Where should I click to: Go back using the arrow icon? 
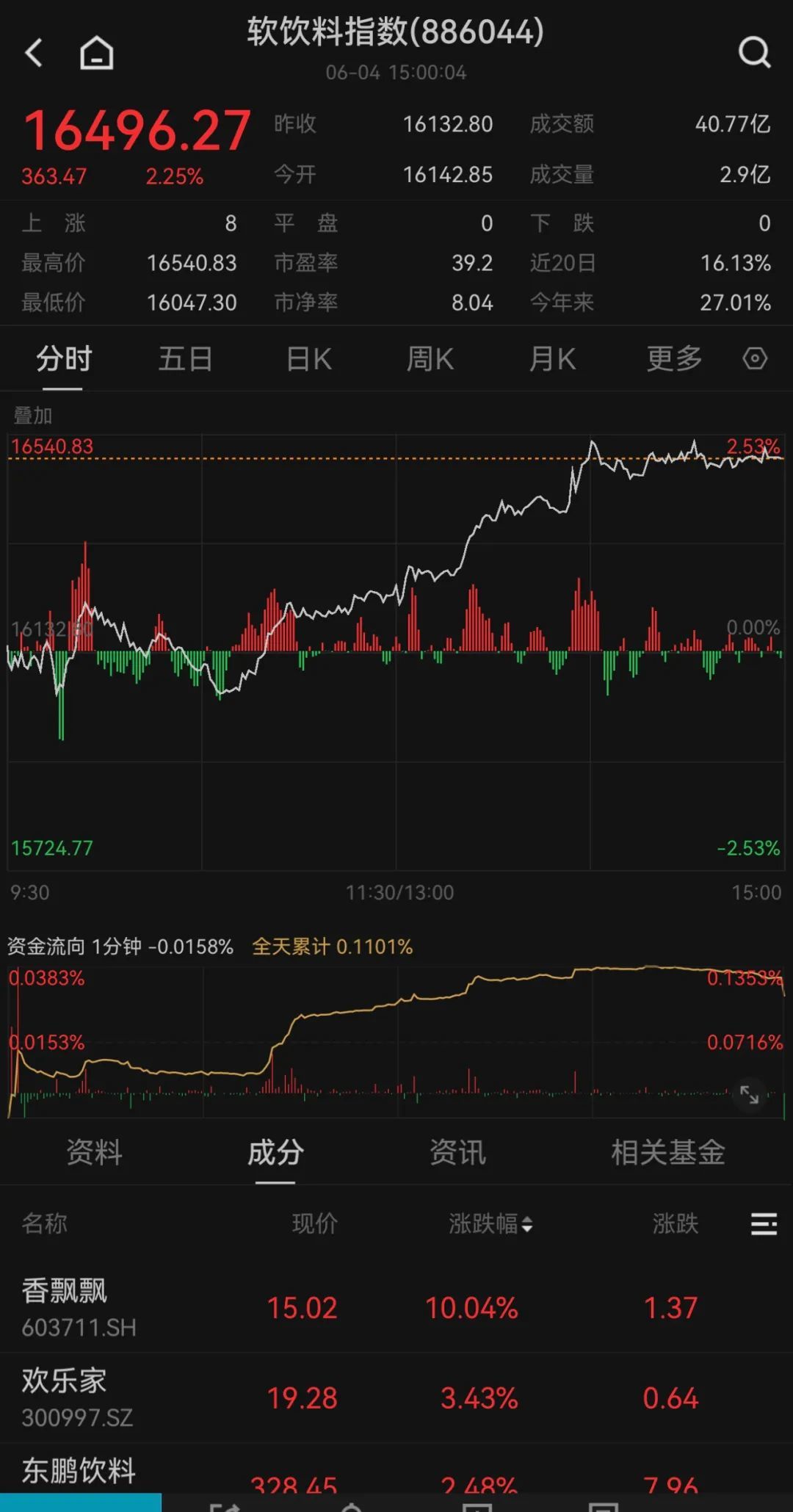click(x=34, y=53)
